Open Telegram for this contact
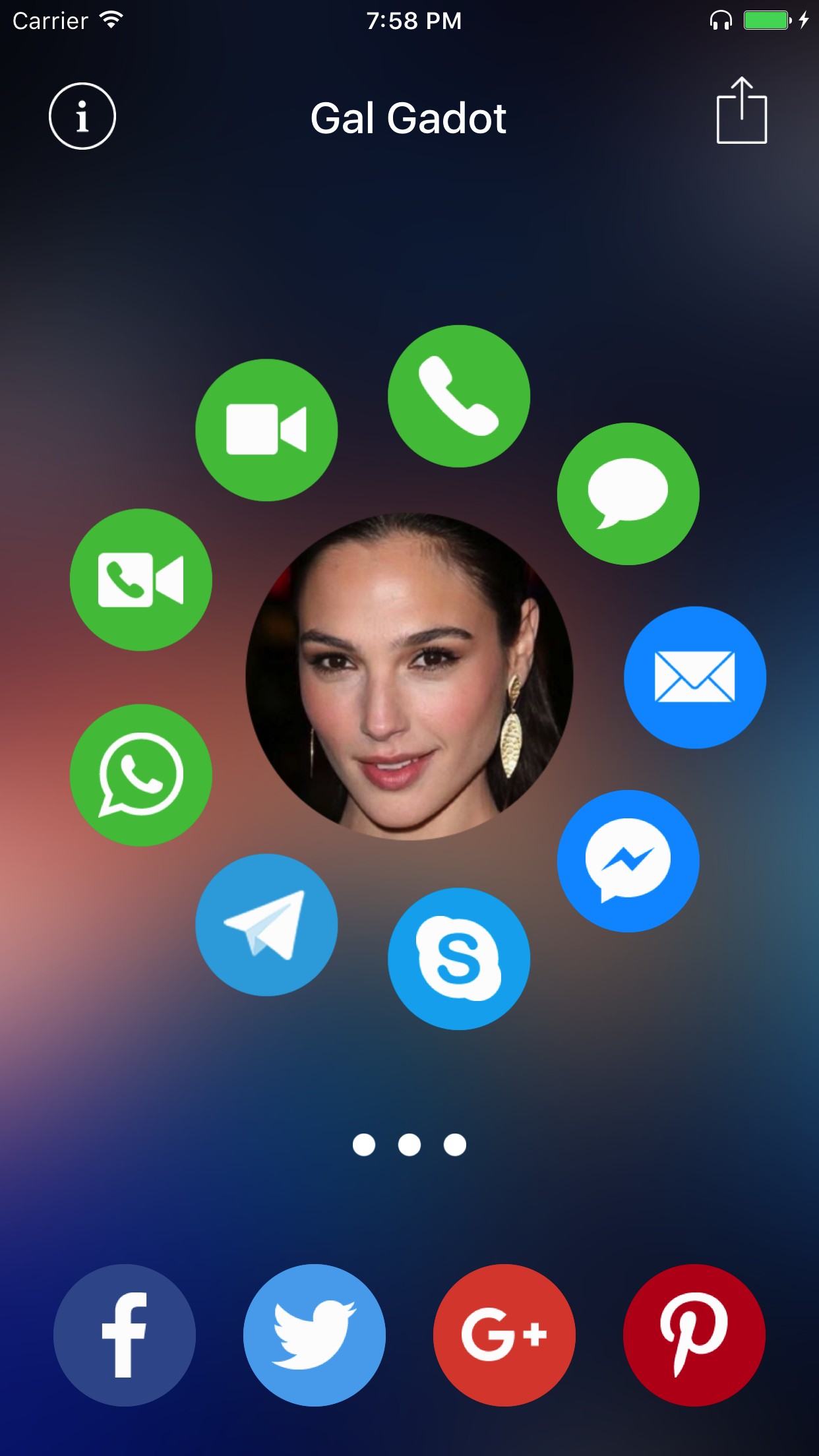Viewport: 819px width, 1456px height. 266,925
